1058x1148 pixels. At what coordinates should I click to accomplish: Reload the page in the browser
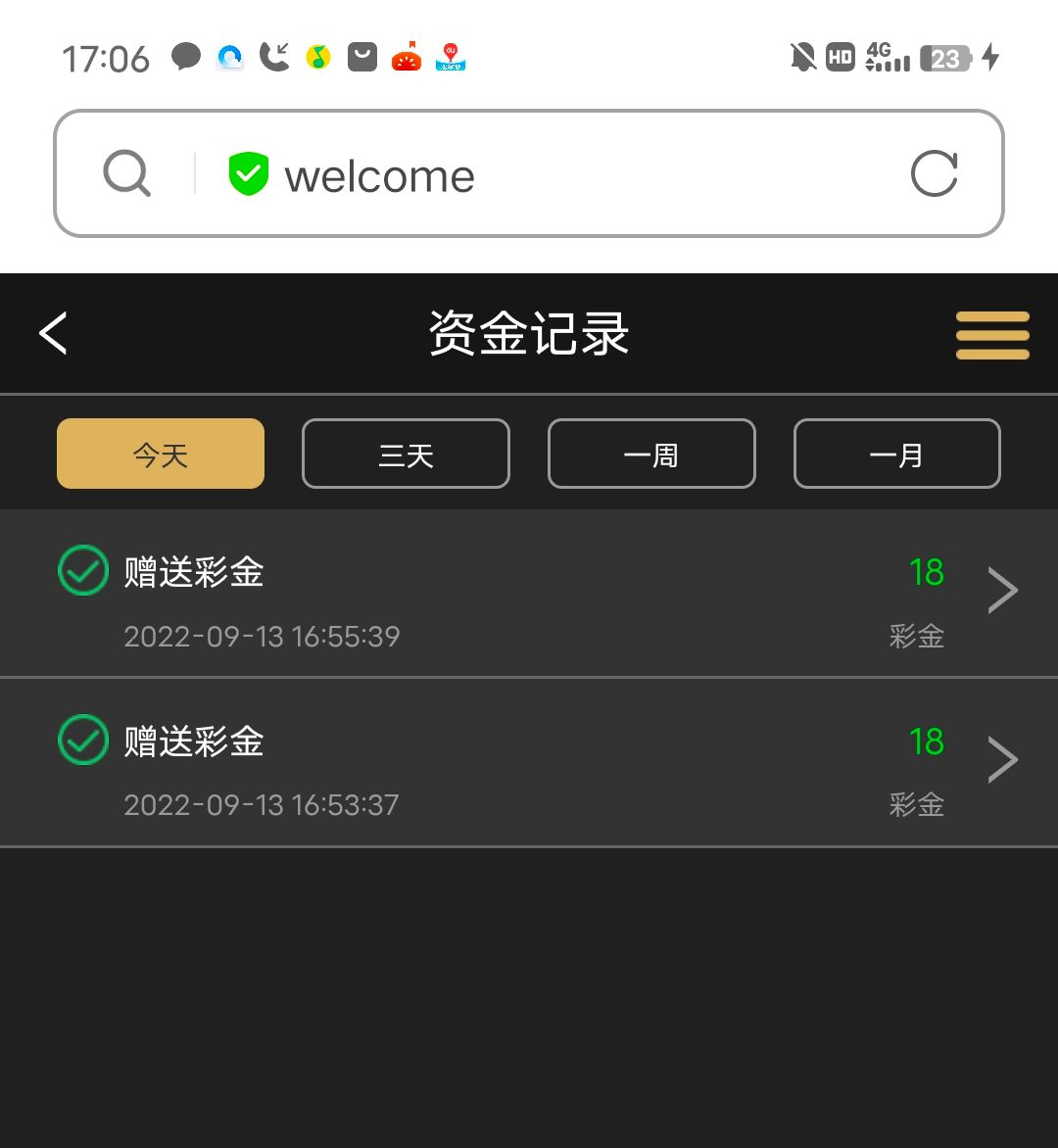coord(934,174)
